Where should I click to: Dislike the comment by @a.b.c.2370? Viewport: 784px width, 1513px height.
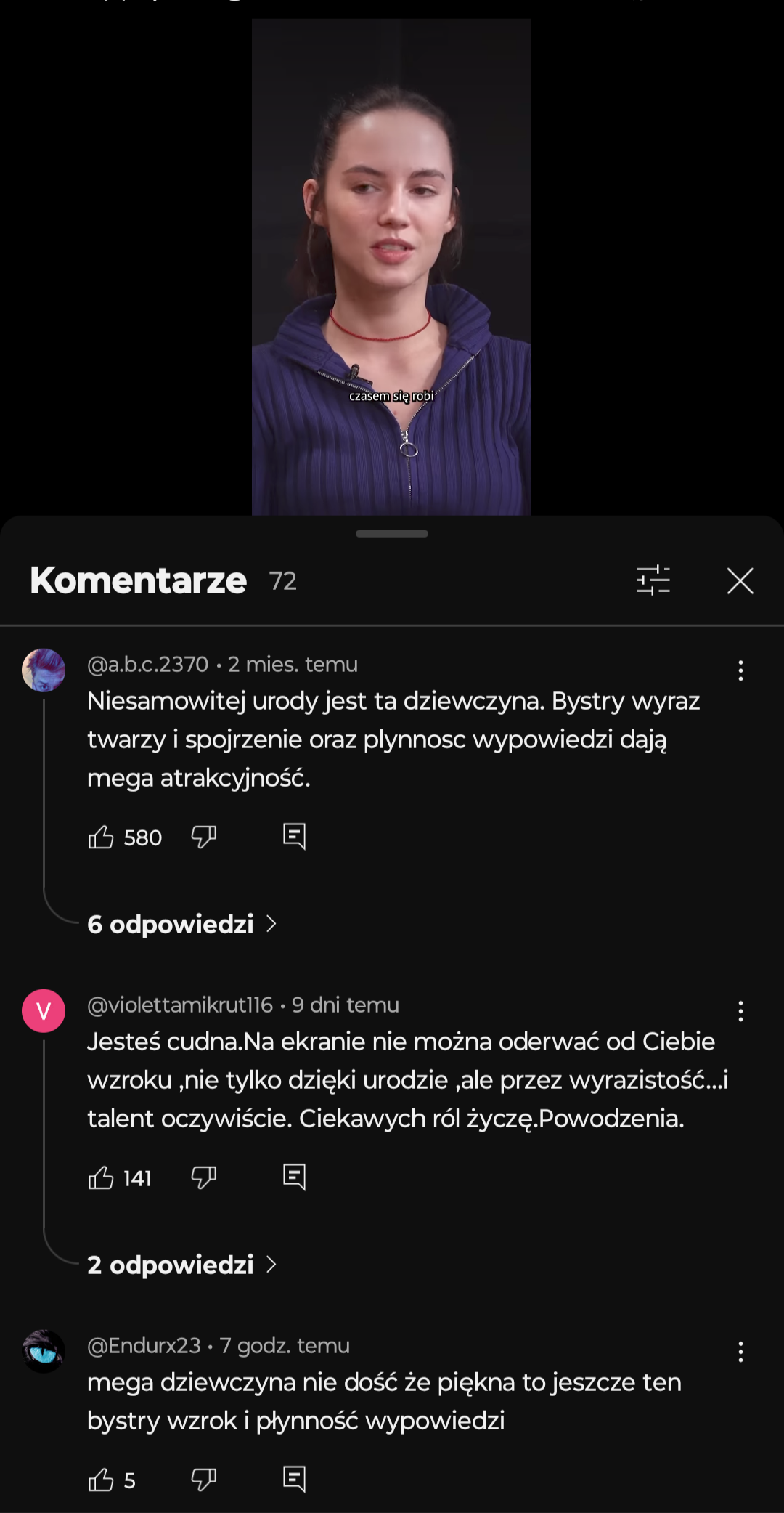[x=203, y=837]
